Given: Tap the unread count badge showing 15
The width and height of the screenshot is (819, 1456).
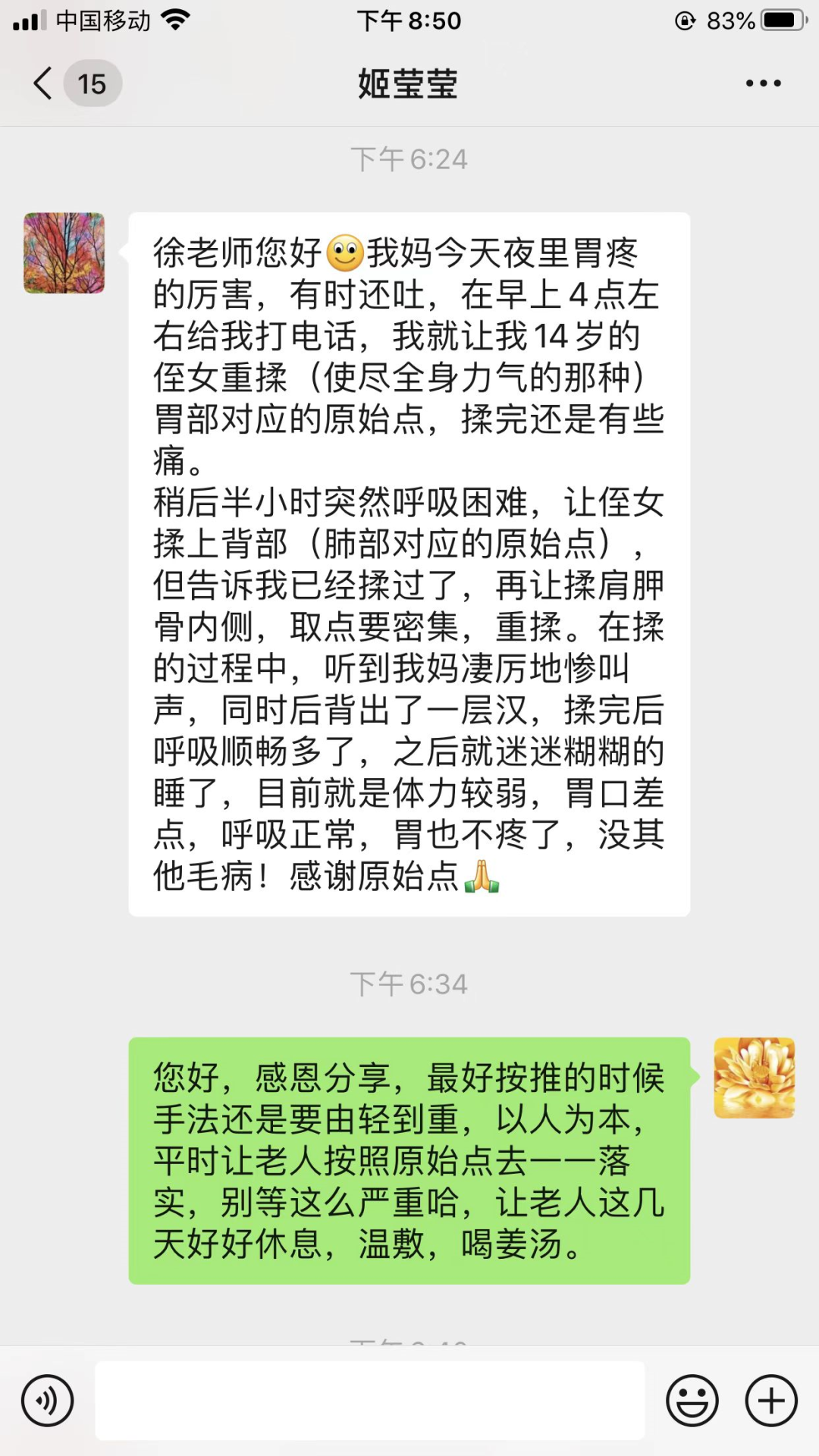Looking at the screenshot, I should coord(93,83).
